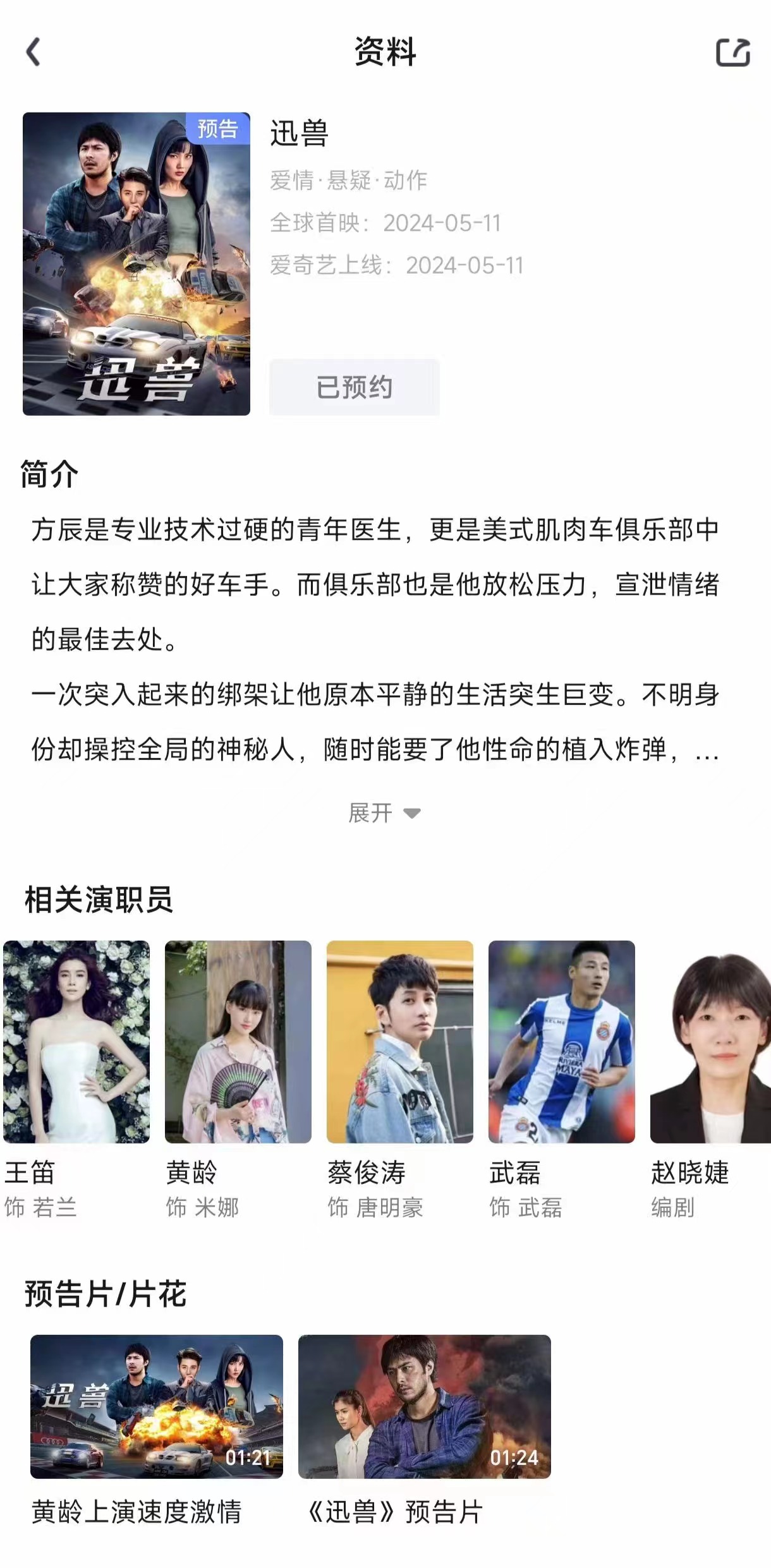The height and width of the screenshot is (1568, 771).
Task: Play the 黄龄上演速度激情 clip
Action: pyautogui.click(x=157, y=1407)
